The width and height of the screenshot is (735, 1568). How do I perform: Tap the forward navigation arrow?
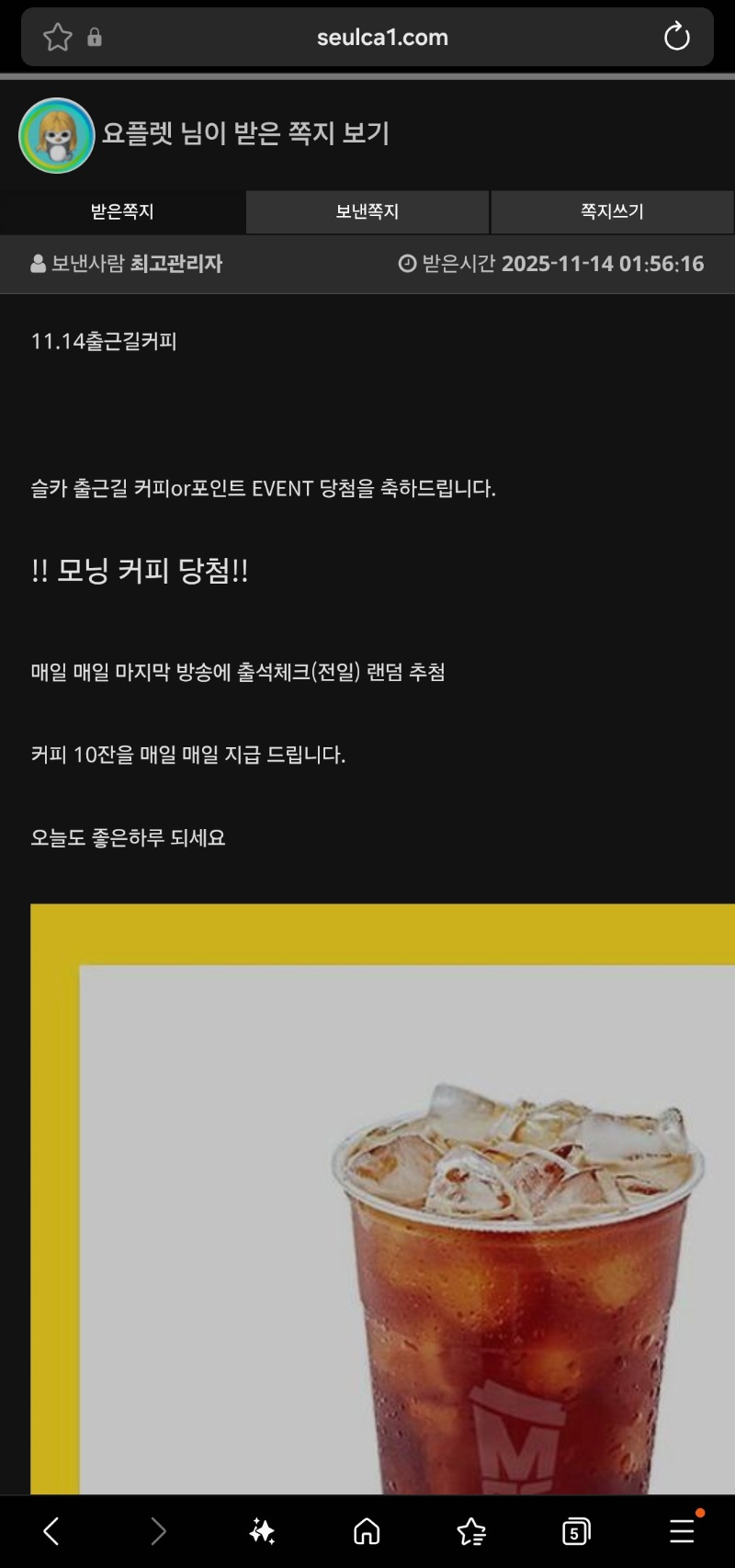pos(156,1531)
